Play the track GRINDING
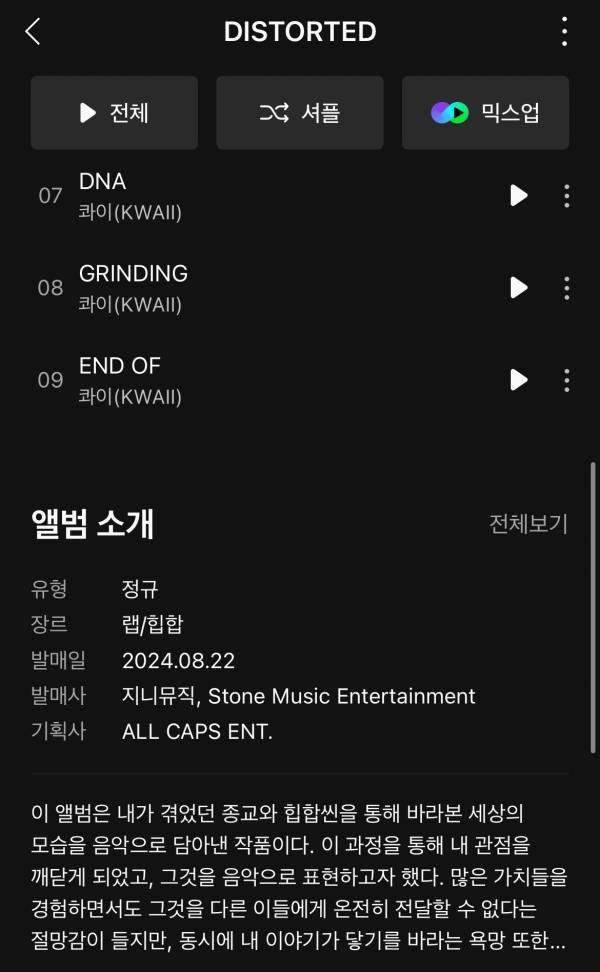 [518, 288]
